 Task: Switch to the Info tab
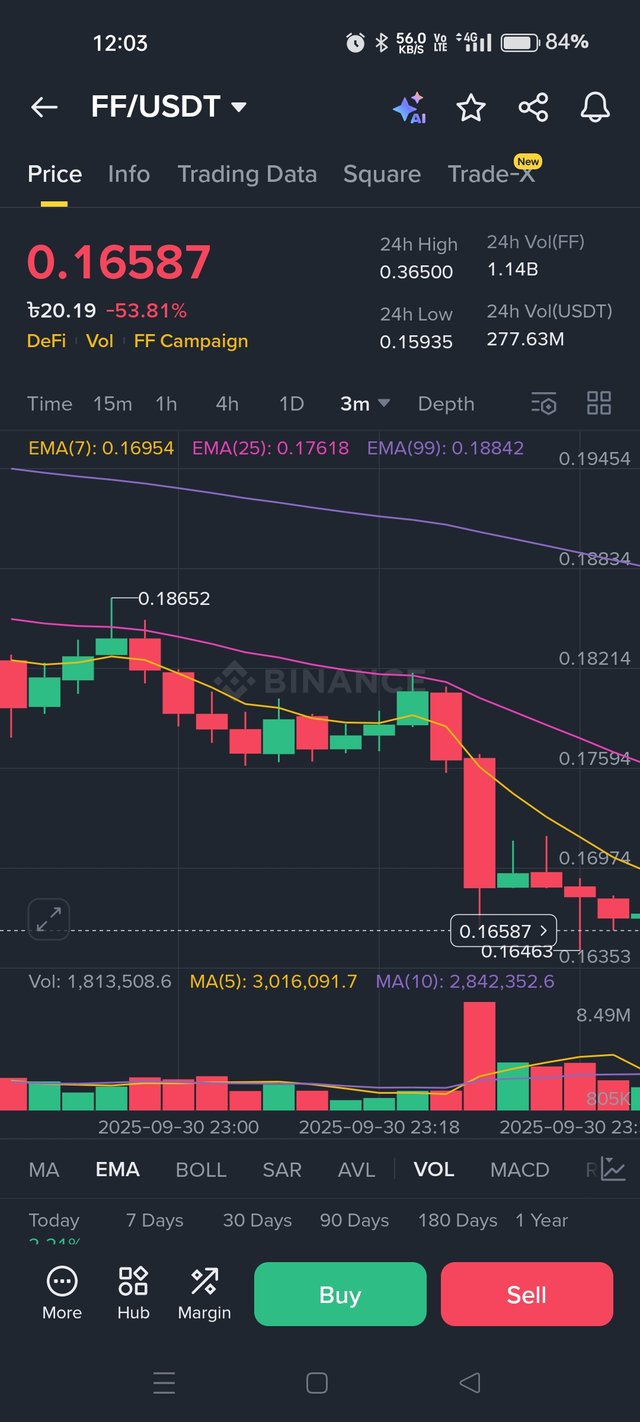[129, 174]
